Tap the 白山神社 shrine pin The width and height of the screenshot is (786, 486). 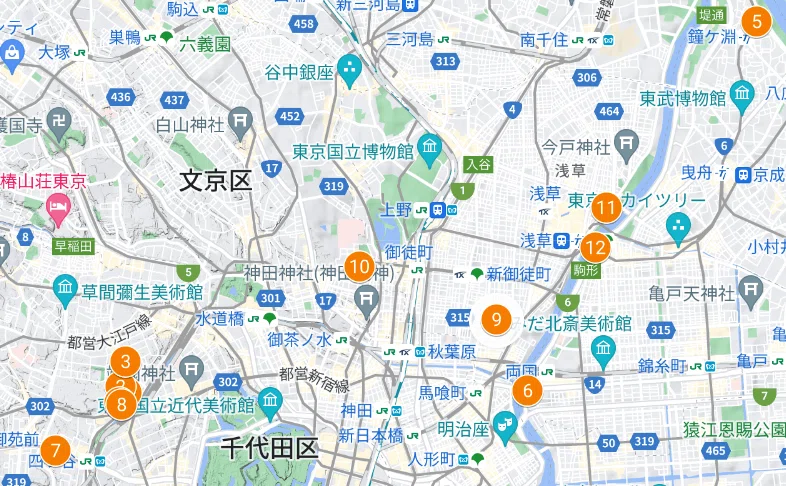241,124
